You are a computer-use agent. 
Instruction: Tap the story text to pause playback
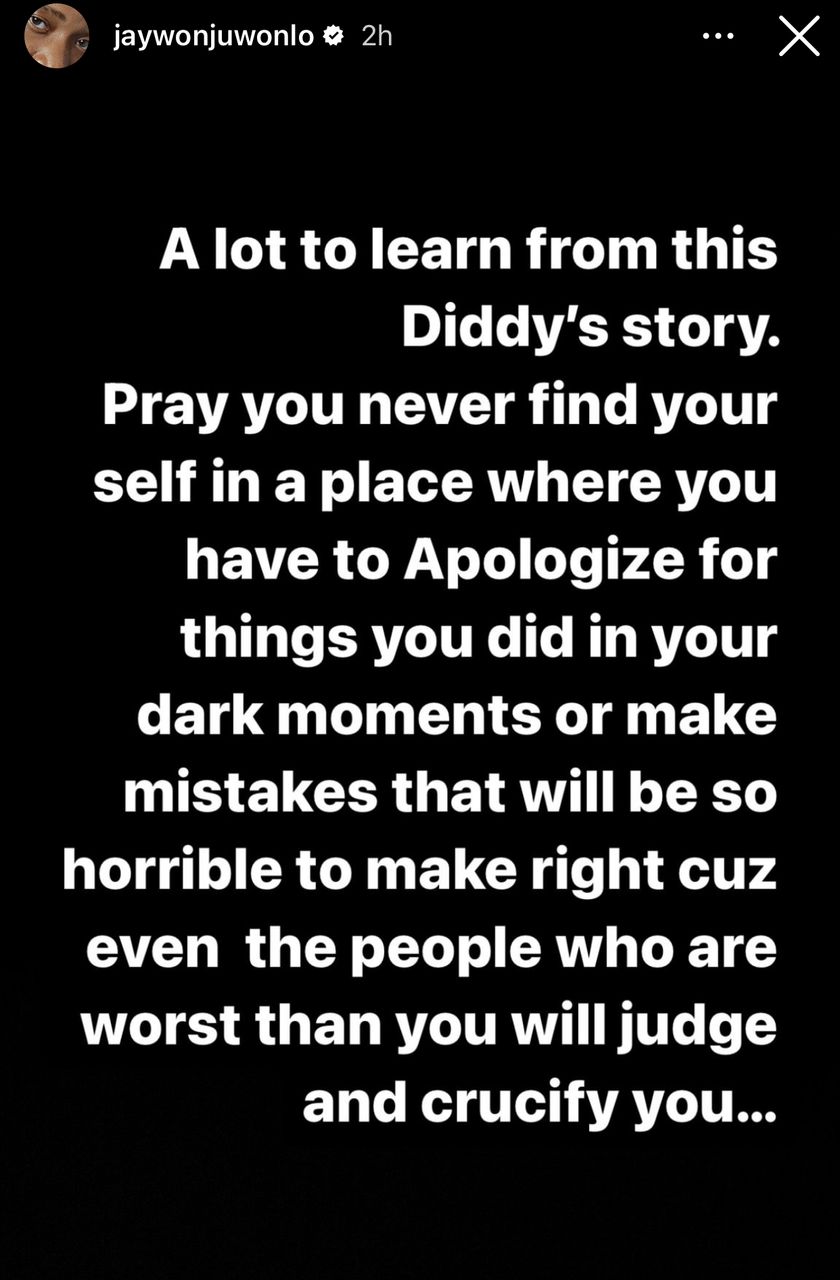coord(420,670)
